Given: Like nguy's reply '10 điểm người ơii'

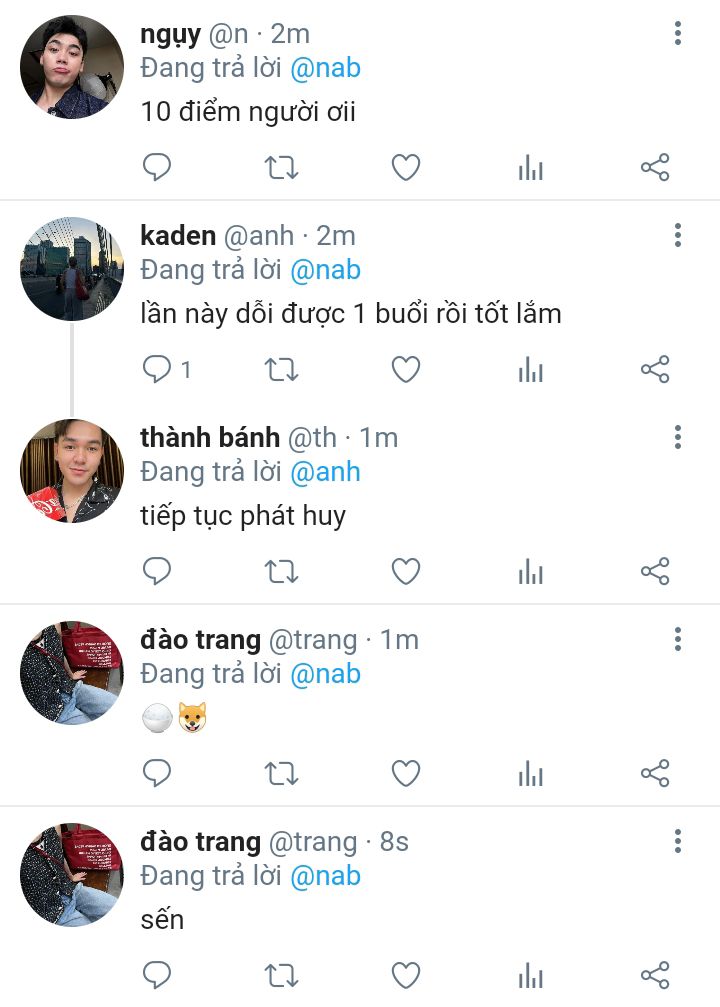Looking at the screenshot, I should [405, 168].
